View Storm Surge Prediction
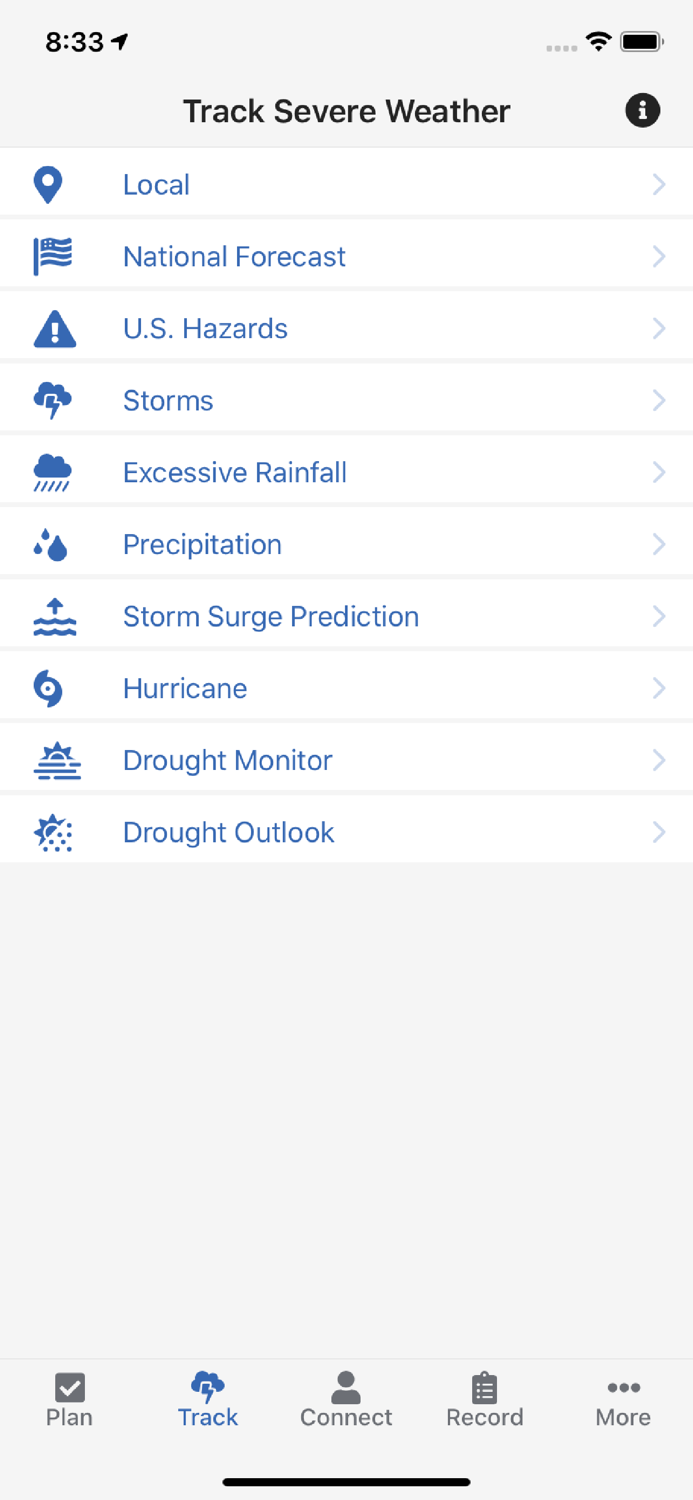 [x=346, y=616]
